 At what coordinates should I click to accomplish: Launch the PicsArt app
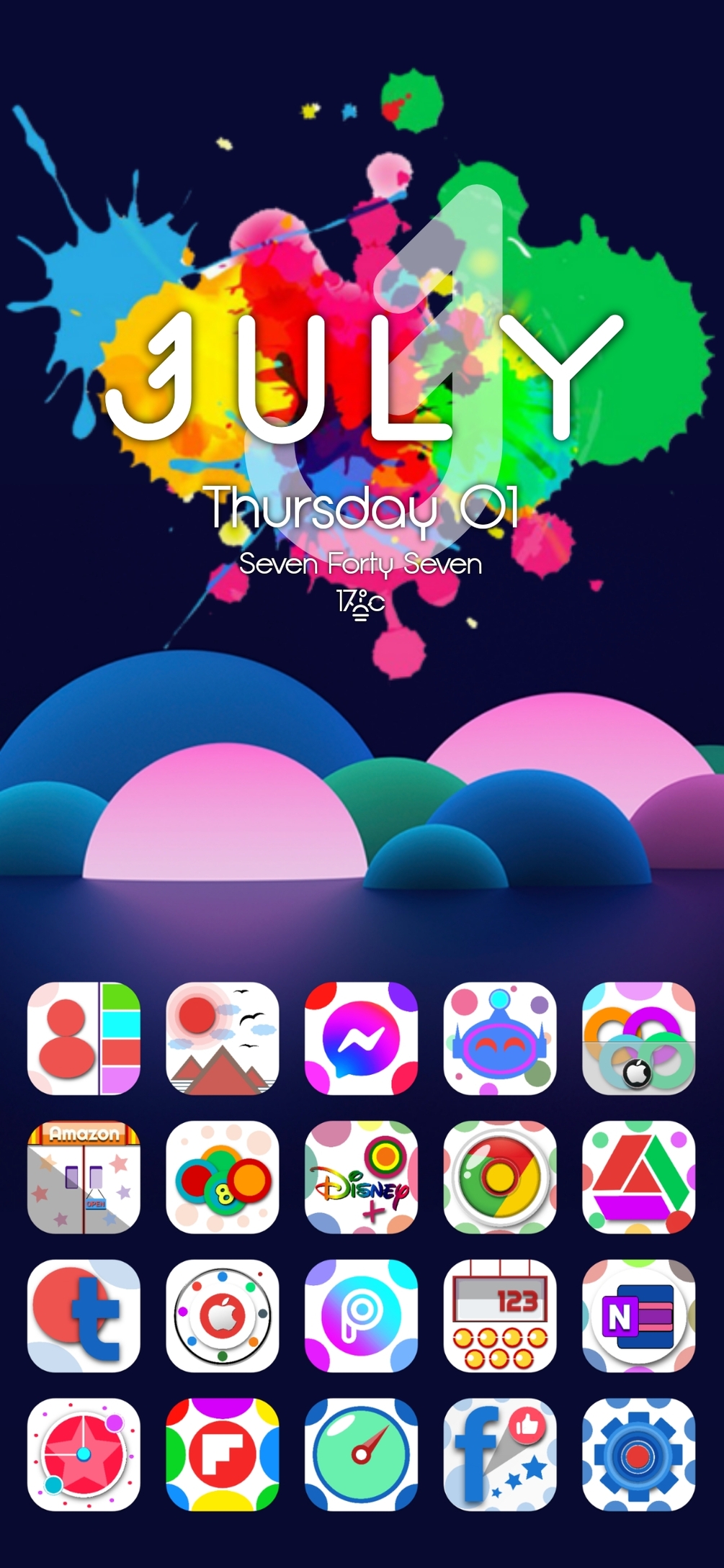(x=361, y=1315)
